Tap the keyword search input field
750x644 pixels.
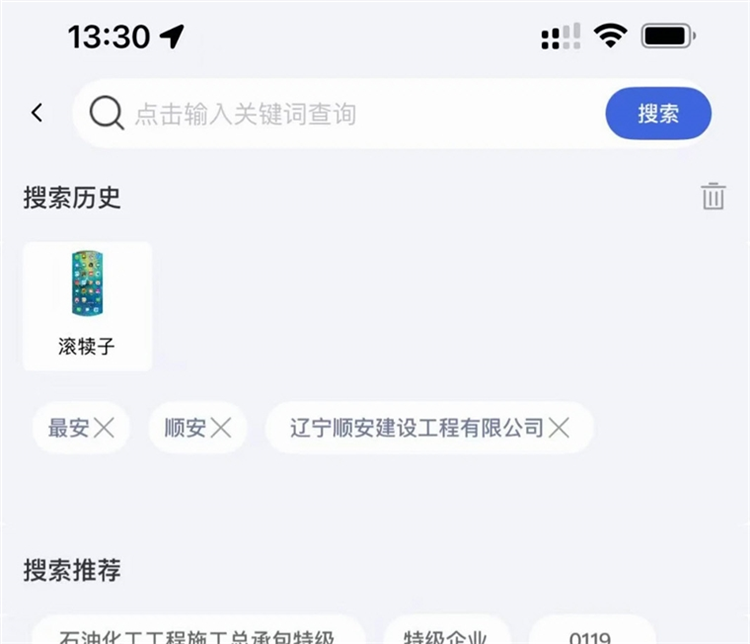point(360,114)
